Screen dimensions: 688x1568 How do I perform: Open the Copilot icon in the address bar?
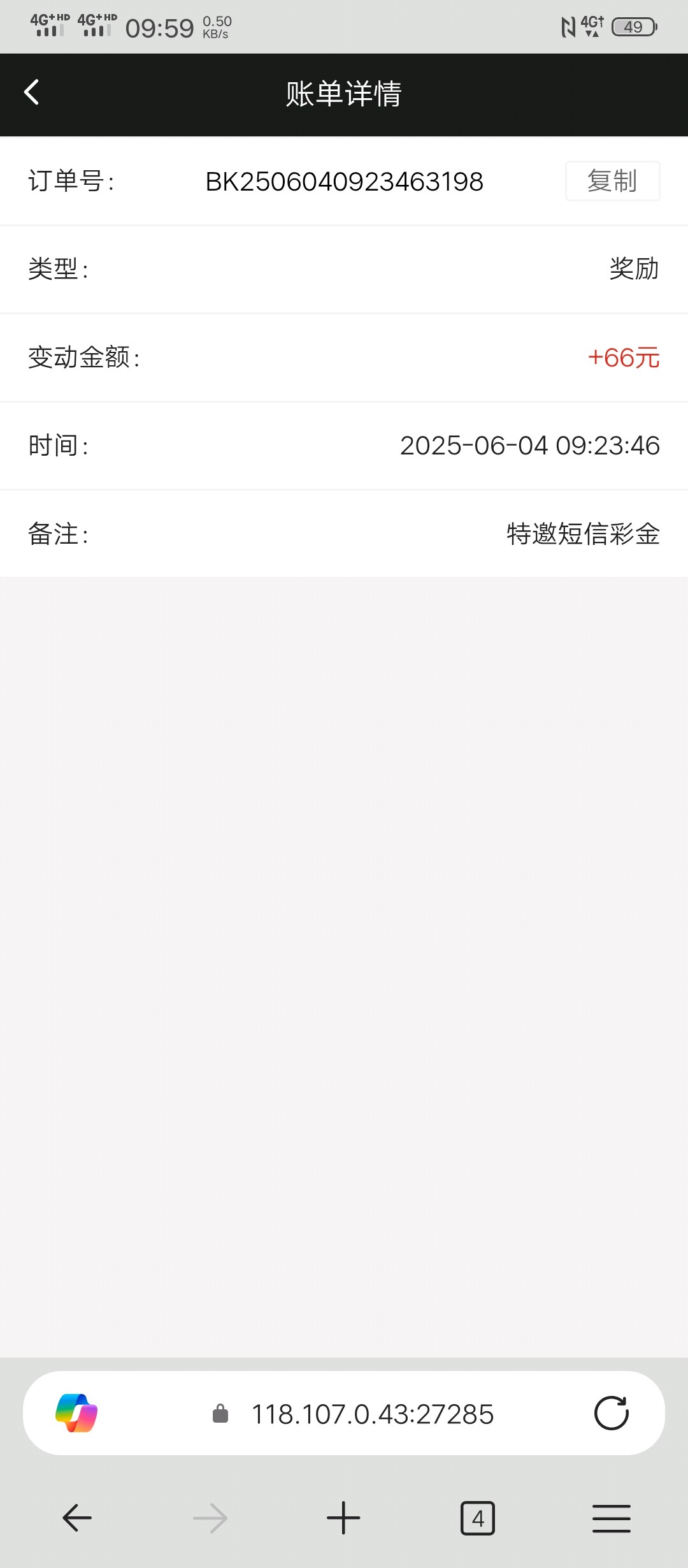76,1413
